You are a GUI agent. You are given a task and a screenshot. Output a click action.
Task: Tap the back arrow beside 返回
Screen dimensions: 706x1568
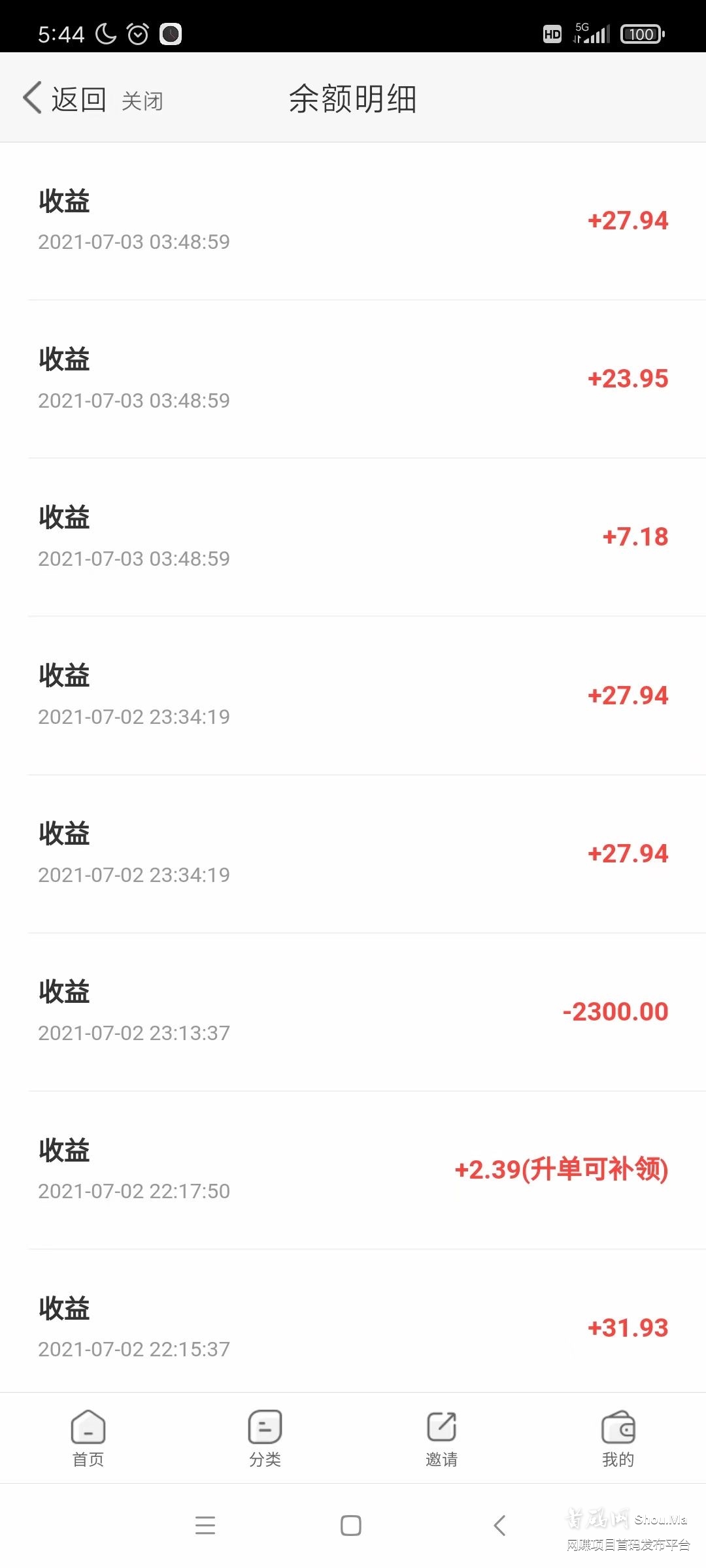tap(31, 98)
